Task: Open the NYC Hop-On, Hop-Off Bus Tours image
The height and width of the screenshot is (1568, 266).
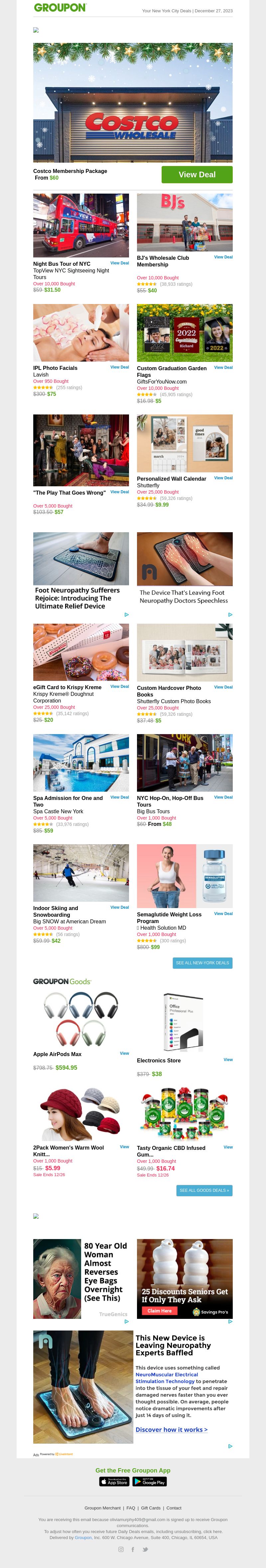Action: pos(185,762)
